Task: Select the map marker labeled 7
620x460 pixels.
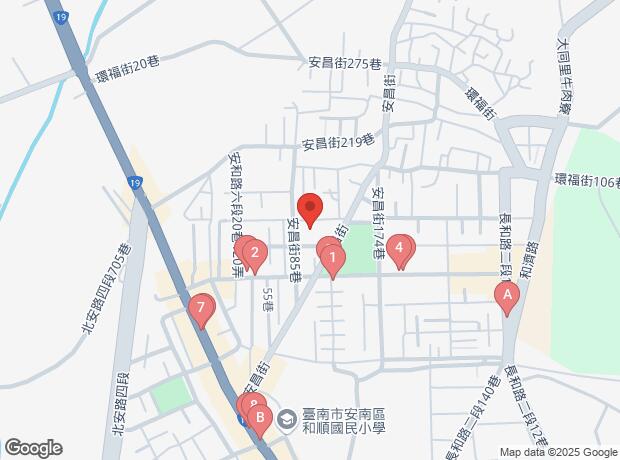Action: 202,308
